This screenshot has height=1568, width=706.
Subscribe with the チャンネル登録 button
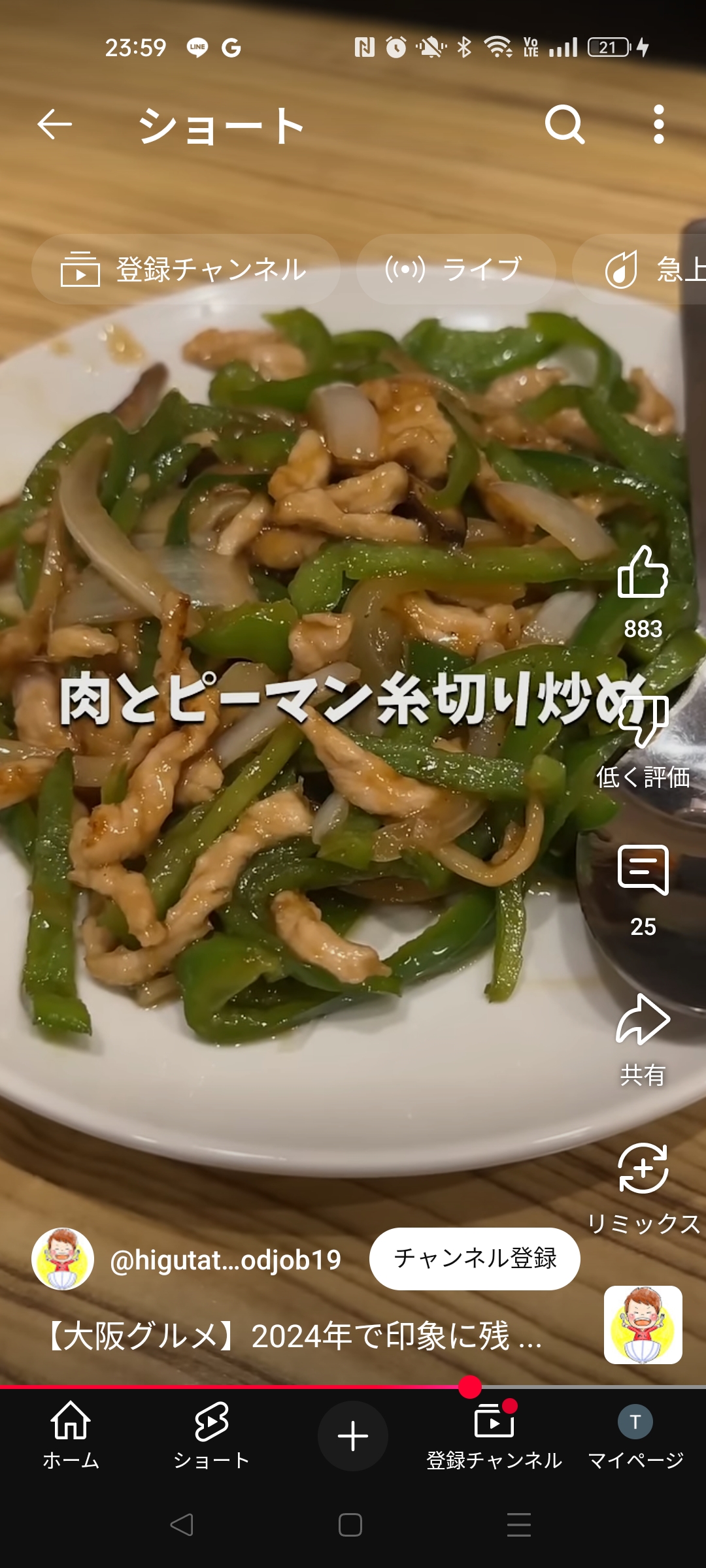[475, 1258]
